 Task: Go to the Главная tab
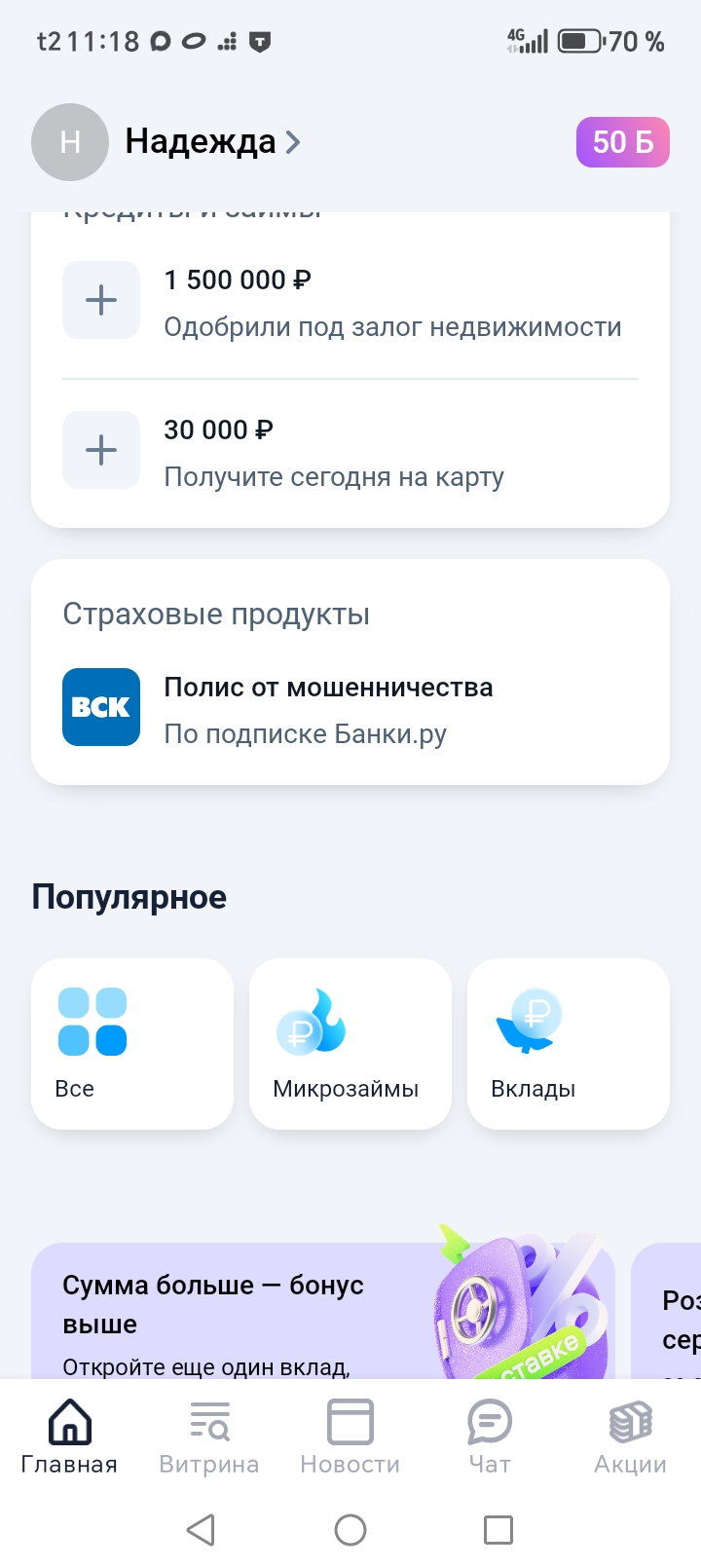[69, 1437]
